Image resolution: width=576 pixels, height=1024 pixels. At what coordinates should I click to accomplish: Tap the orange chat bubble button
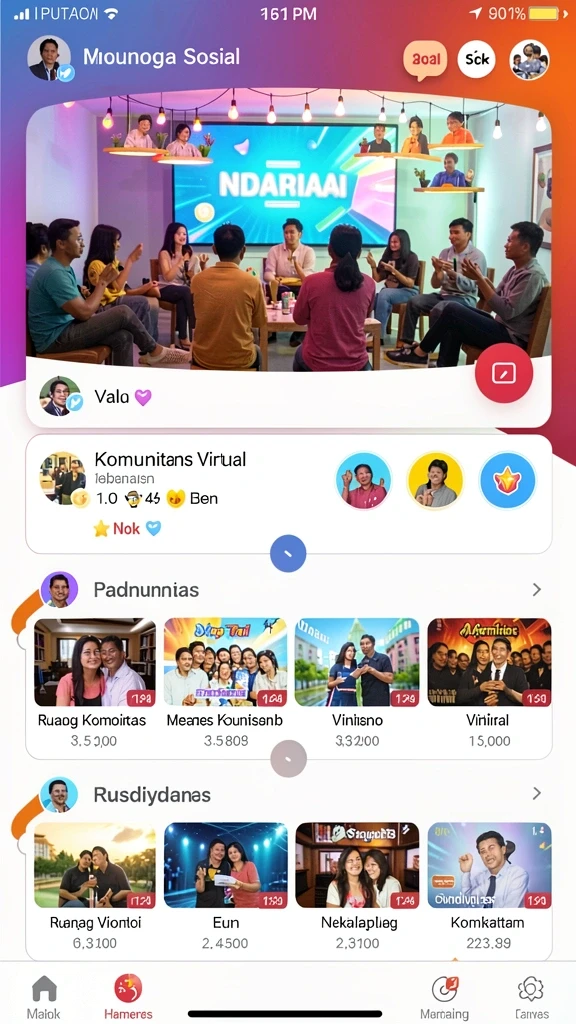click(x=426, y=60)
